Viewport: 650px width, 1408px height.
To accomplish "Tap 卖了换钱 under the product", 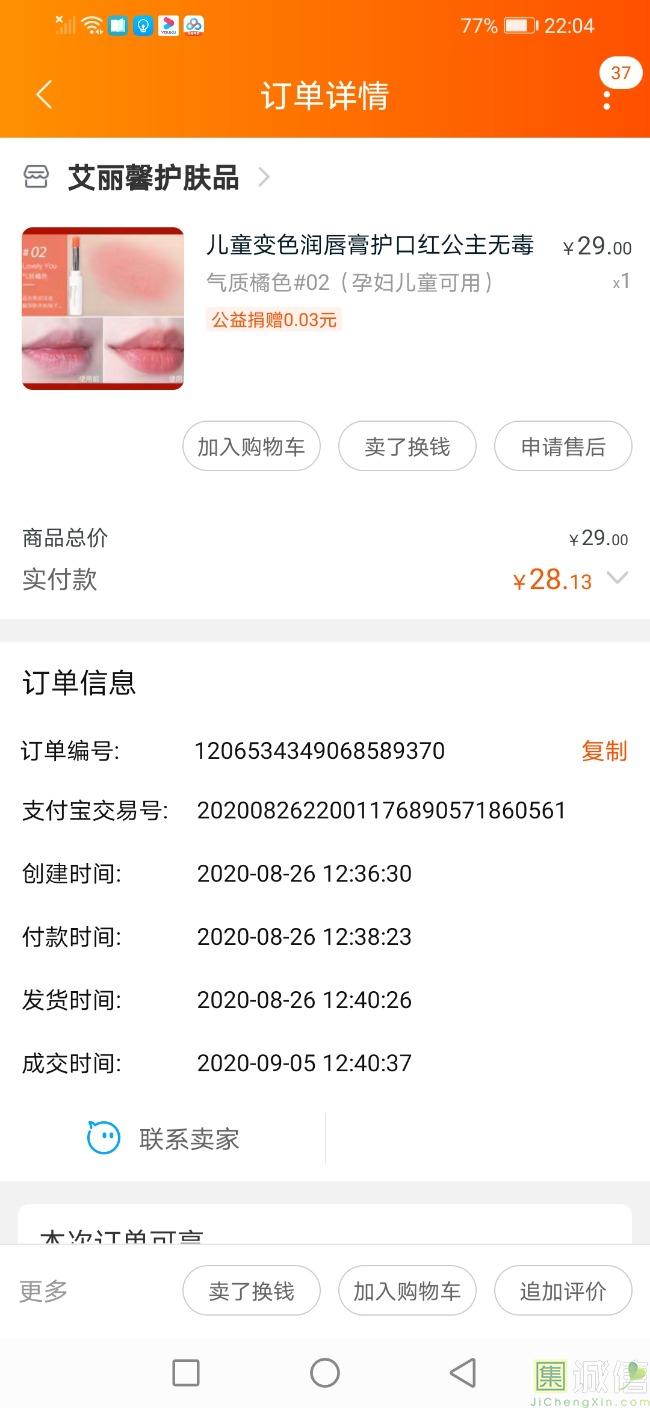I will point(407,447).
